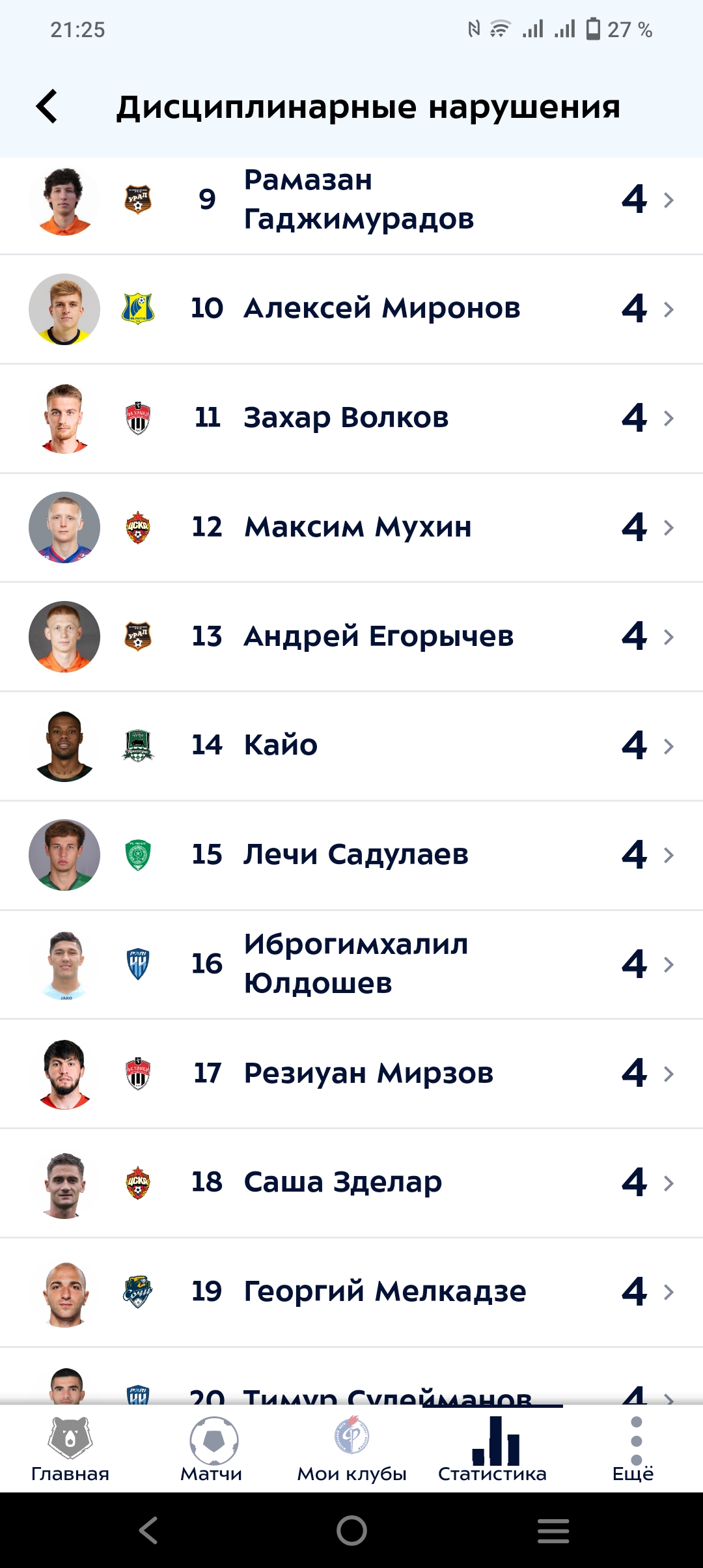Open Рамазан Гаджимурадов's row
This screenshot has height=1568, width=703.
pyautogui.click(x=351, y=199)
